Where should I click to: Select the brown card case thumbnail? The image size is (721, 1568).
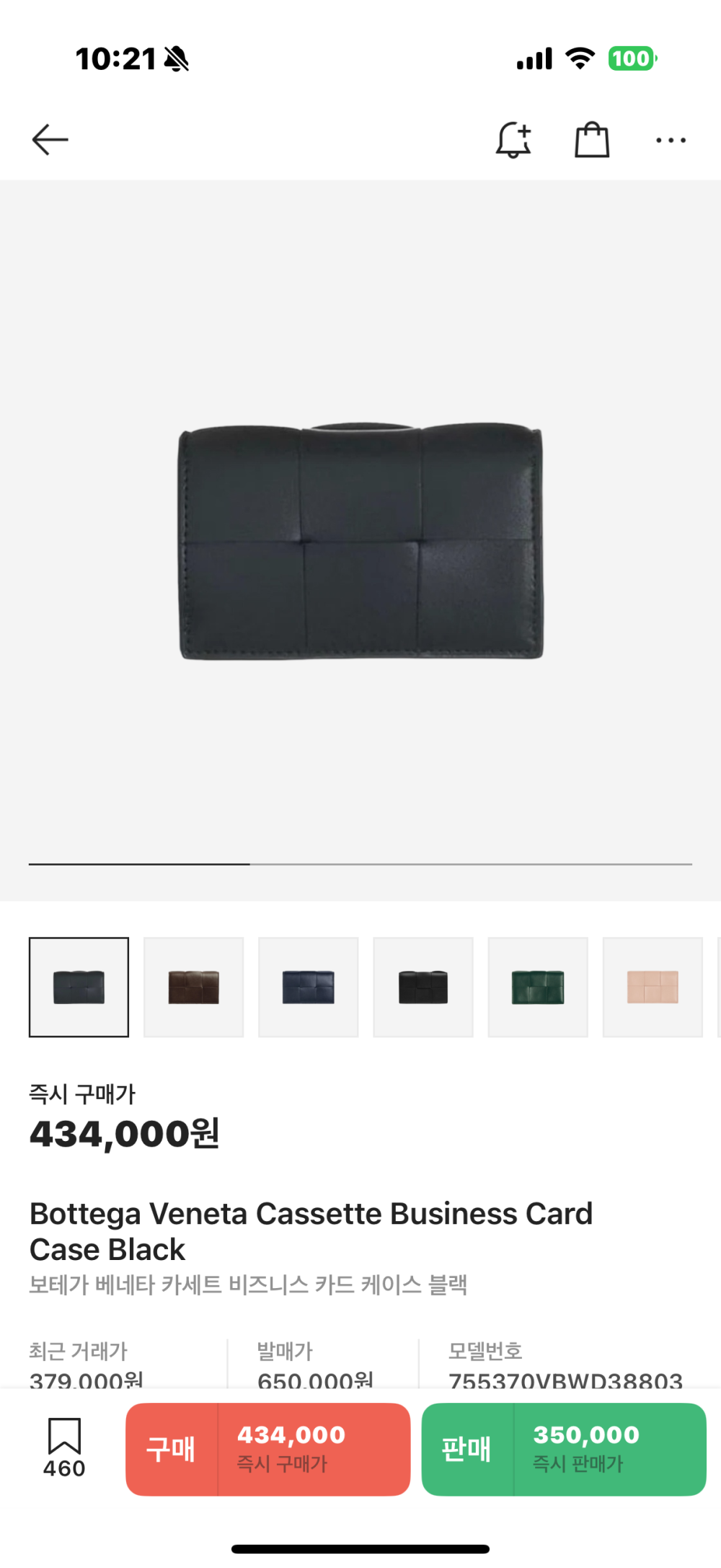pos(194,987)
